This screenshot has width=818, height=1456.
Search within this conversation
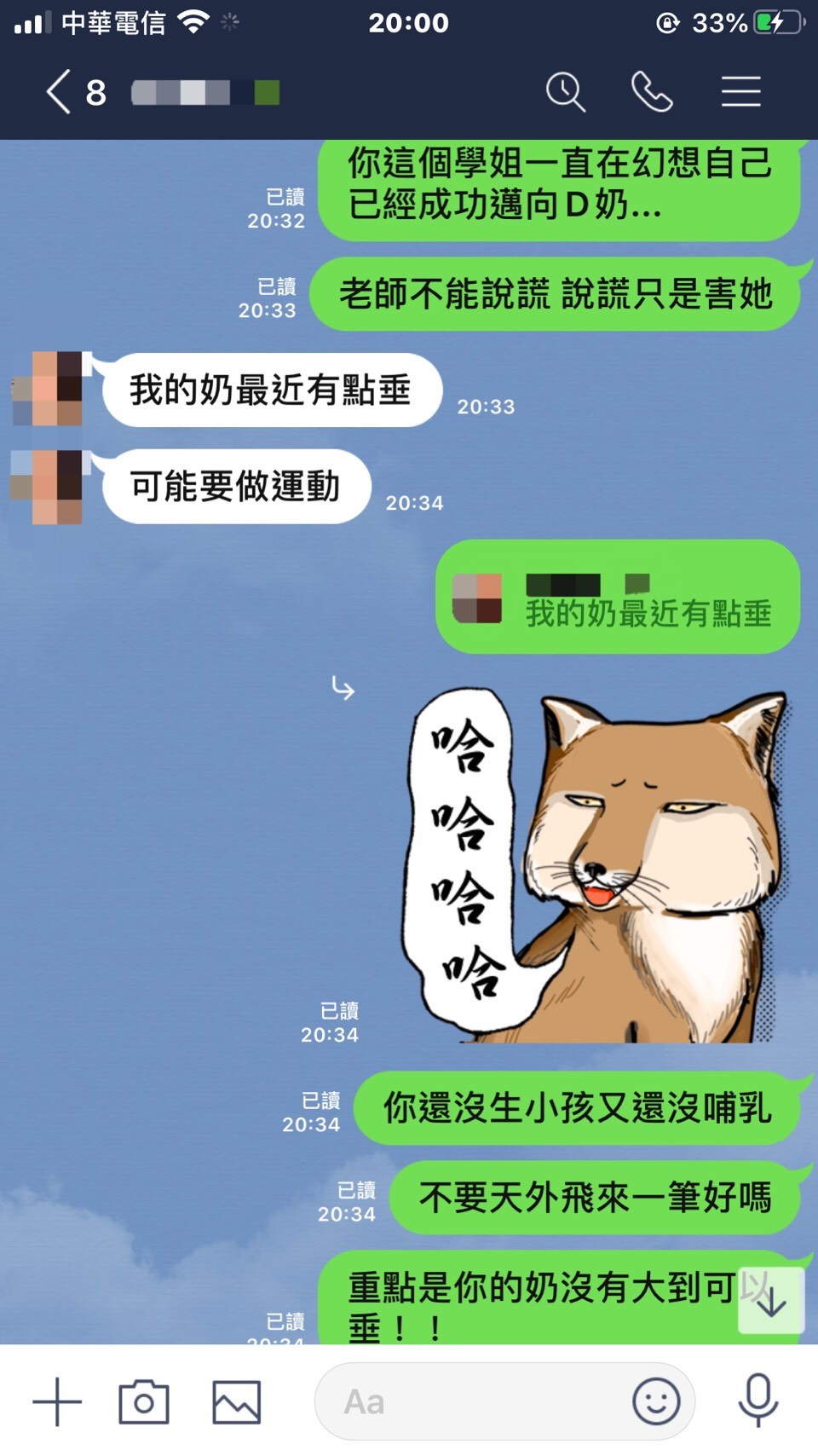coord(565,92)
